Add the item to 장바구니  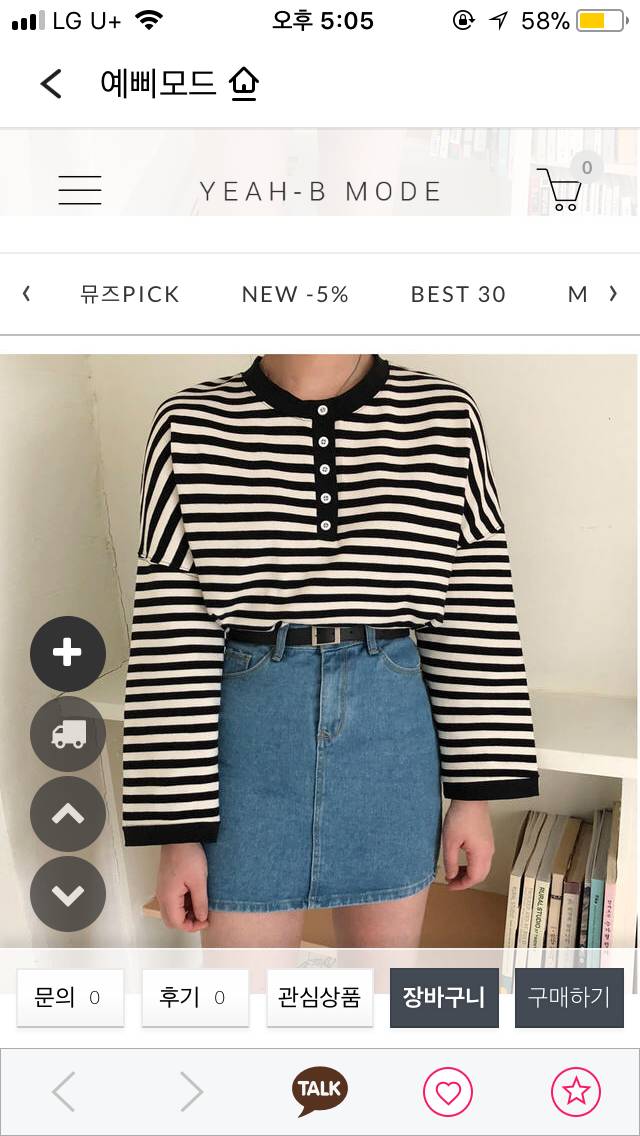pyautogui.click(x=444, y=997)
